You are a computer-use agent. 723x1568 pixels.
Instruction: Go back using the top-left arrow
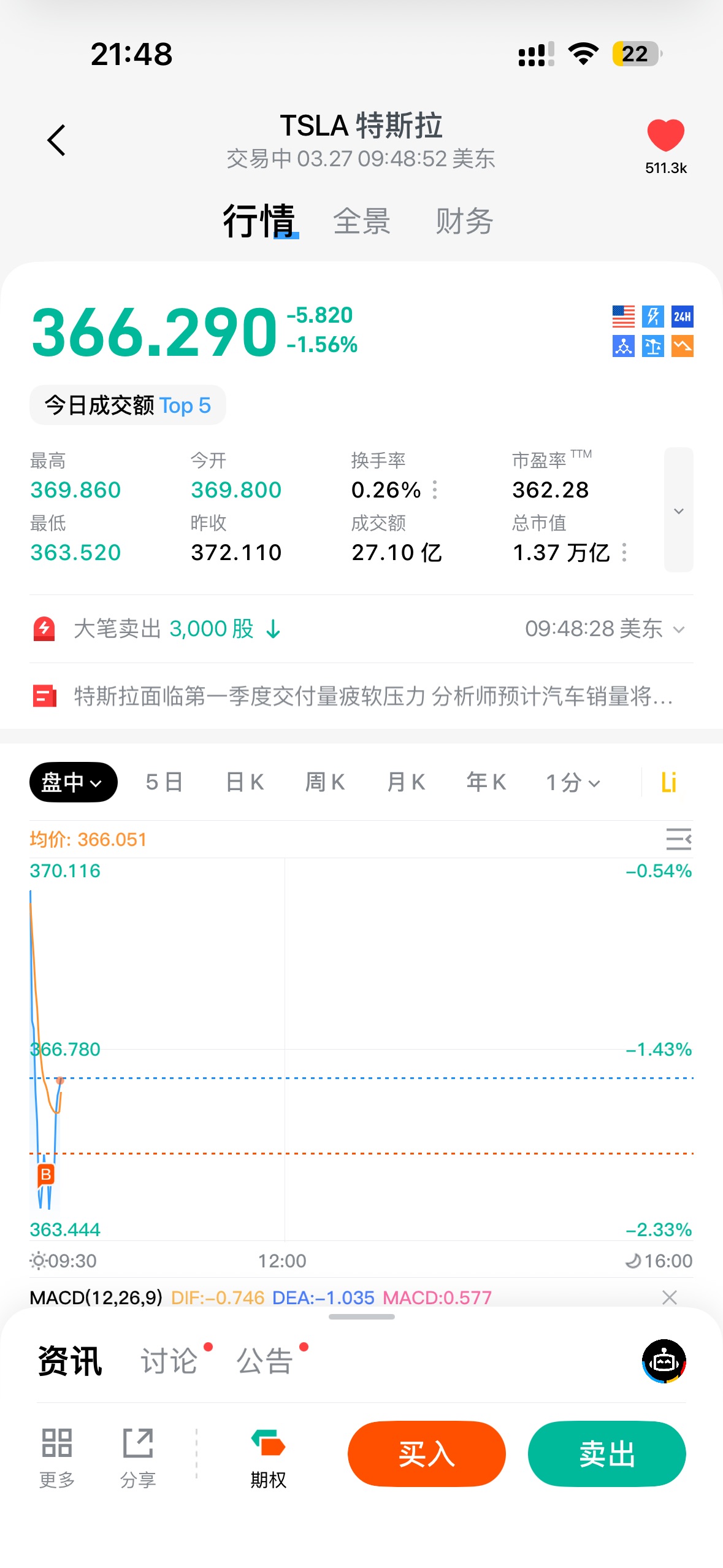click(56, 140)
